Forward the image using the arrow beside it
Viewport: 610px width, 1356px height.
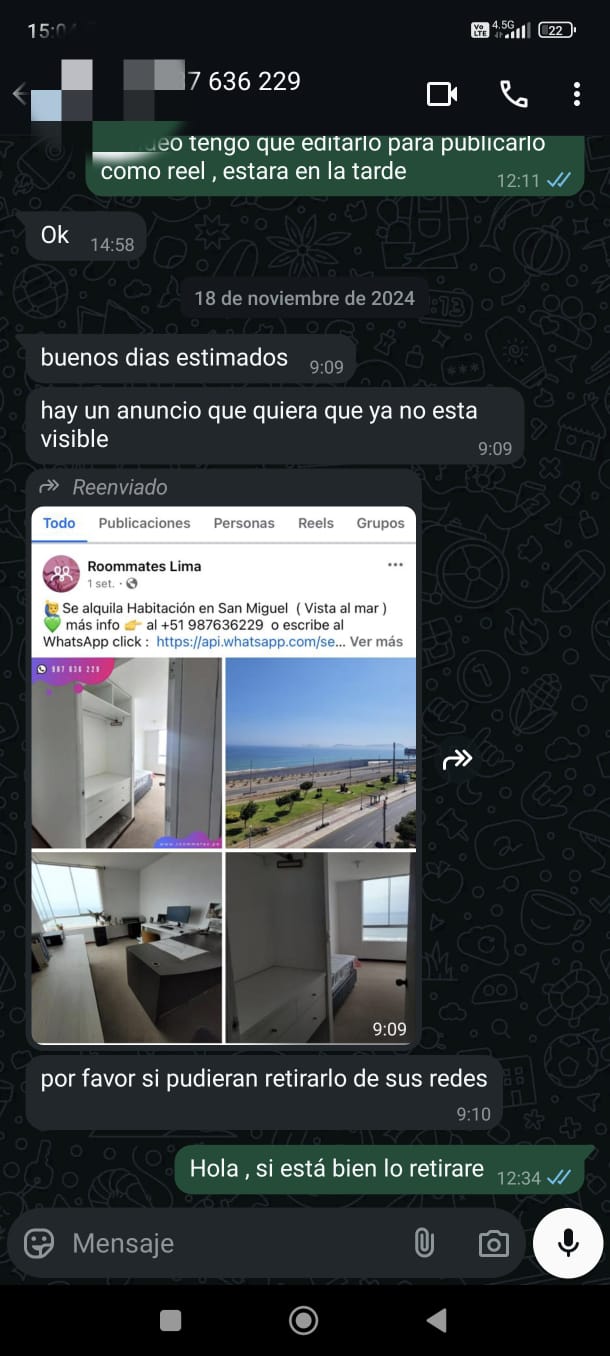457,760
